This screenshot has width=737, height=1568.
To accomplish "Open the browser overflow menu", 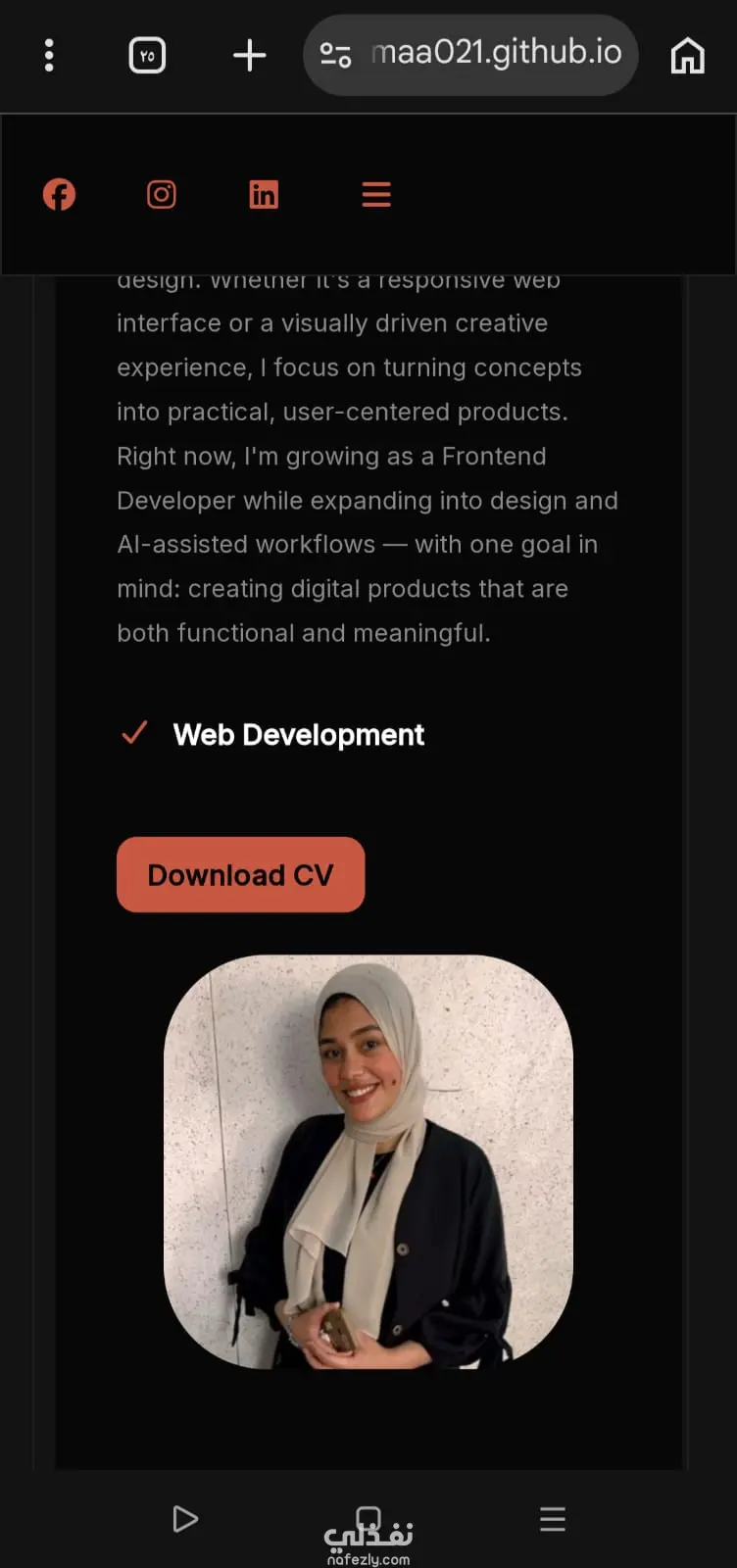I will (49, 55).
